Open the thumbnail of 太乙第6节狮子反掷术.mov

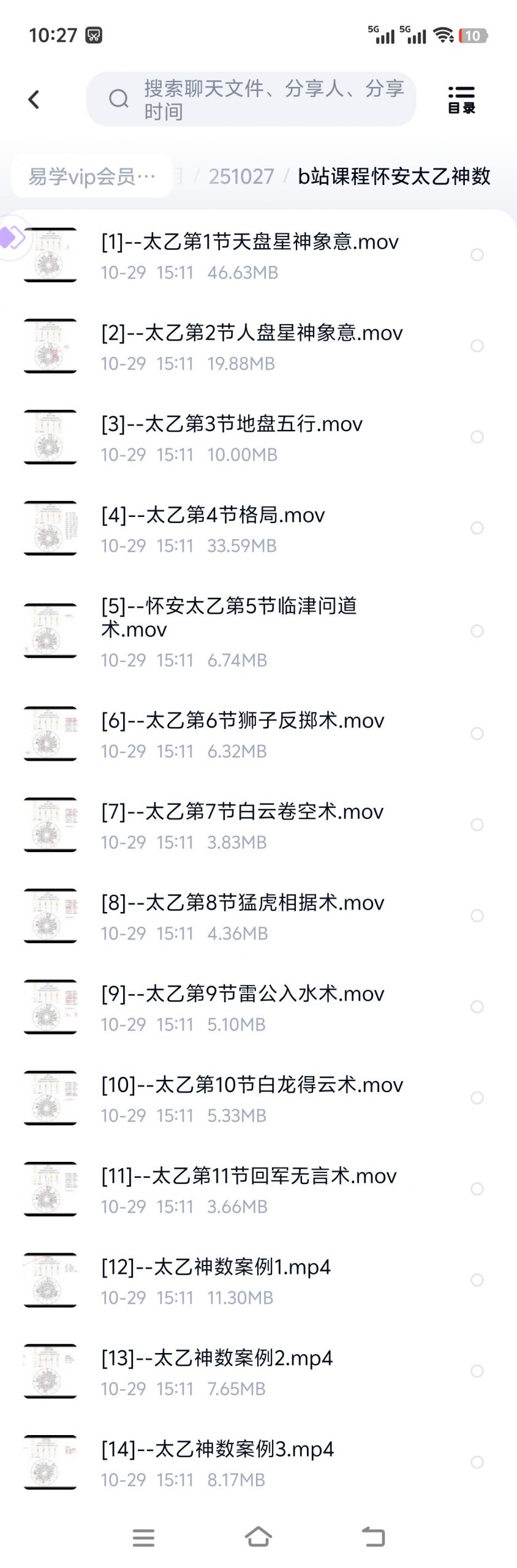click(x=50, y=734)
